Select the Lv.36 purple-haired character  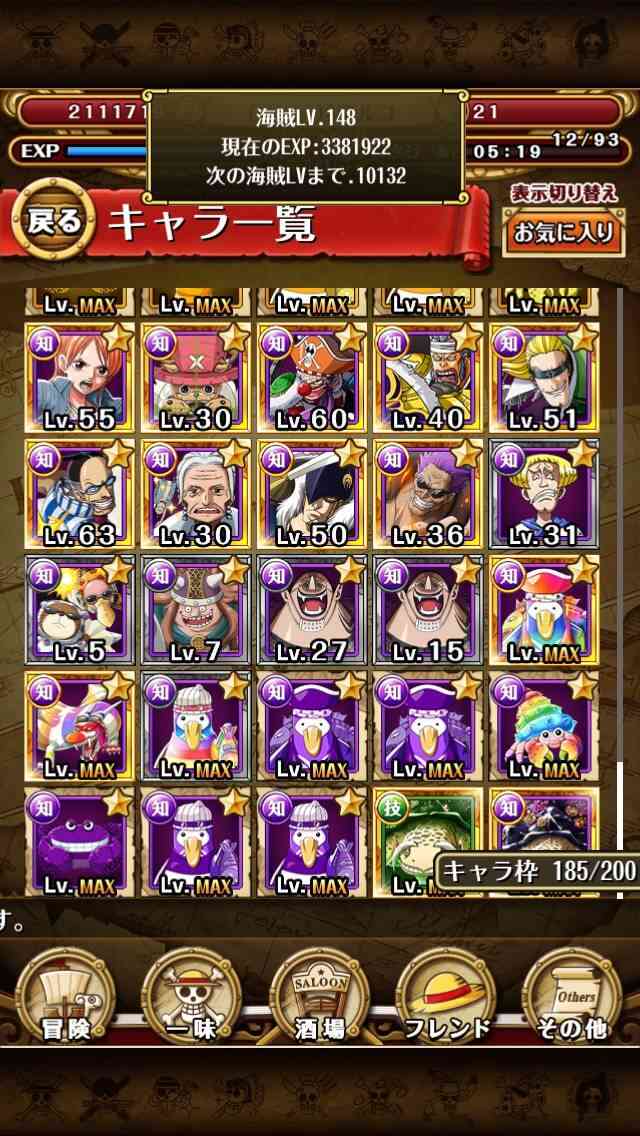428,493
